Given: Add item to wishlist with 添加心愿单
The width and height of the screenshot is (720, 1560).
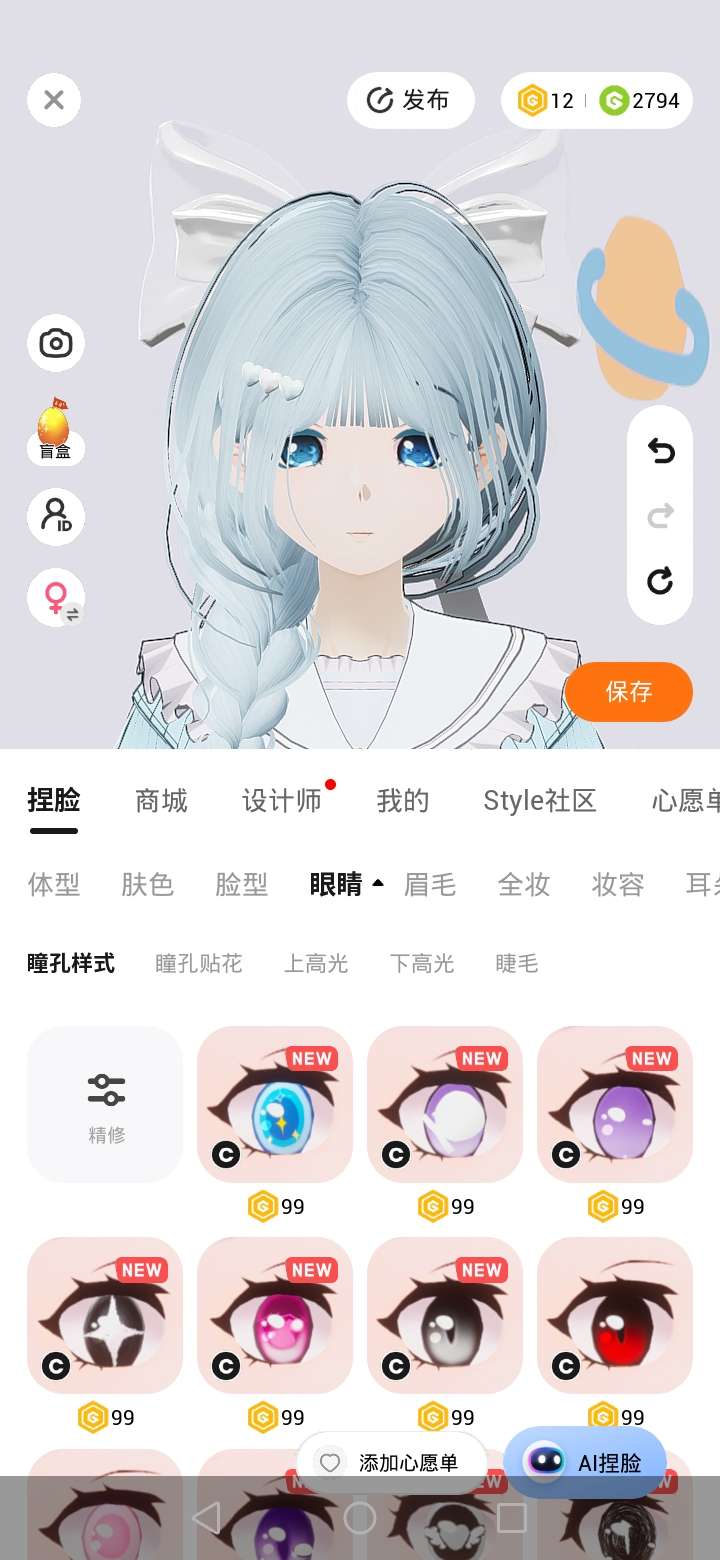Looking at the screenshot, I should coord(390,1463).
